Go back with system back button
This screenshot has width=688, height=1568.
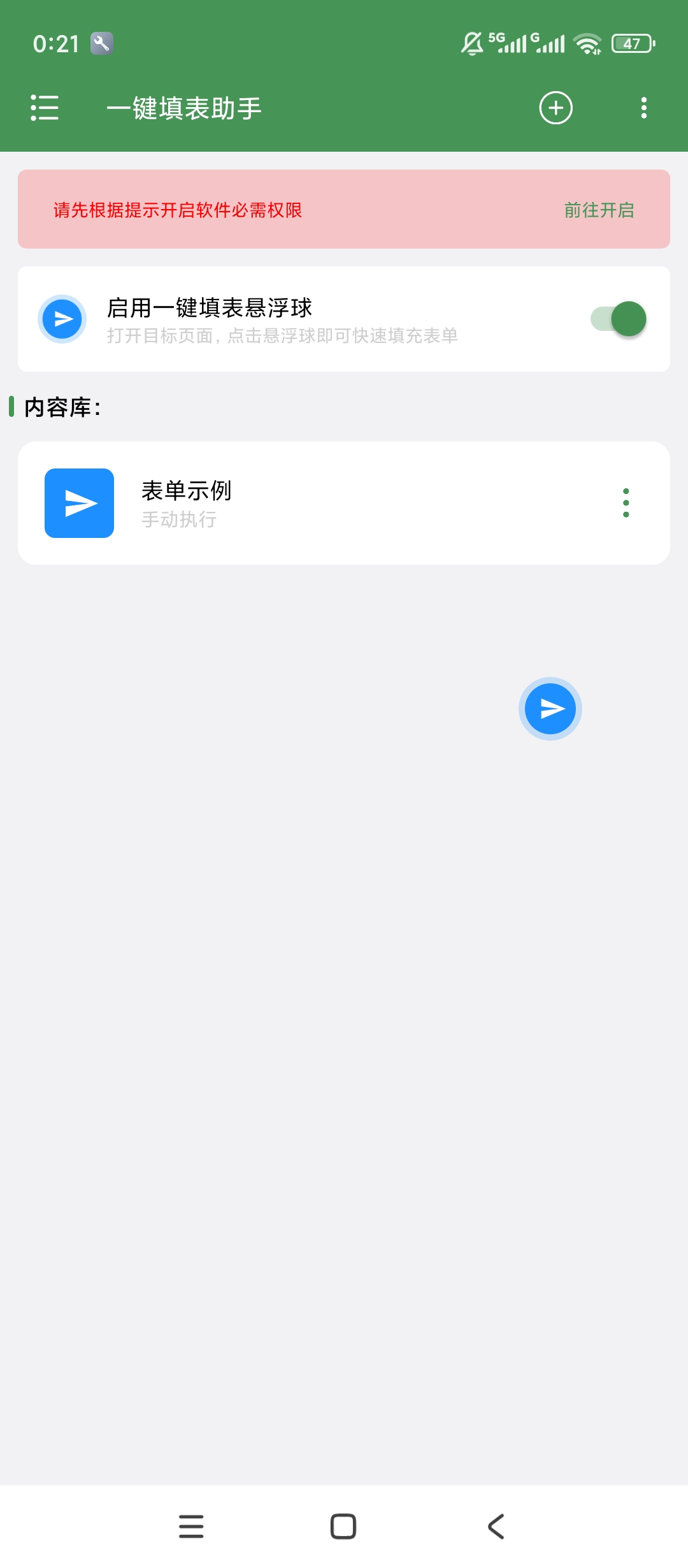click(x=496, y=1527)
